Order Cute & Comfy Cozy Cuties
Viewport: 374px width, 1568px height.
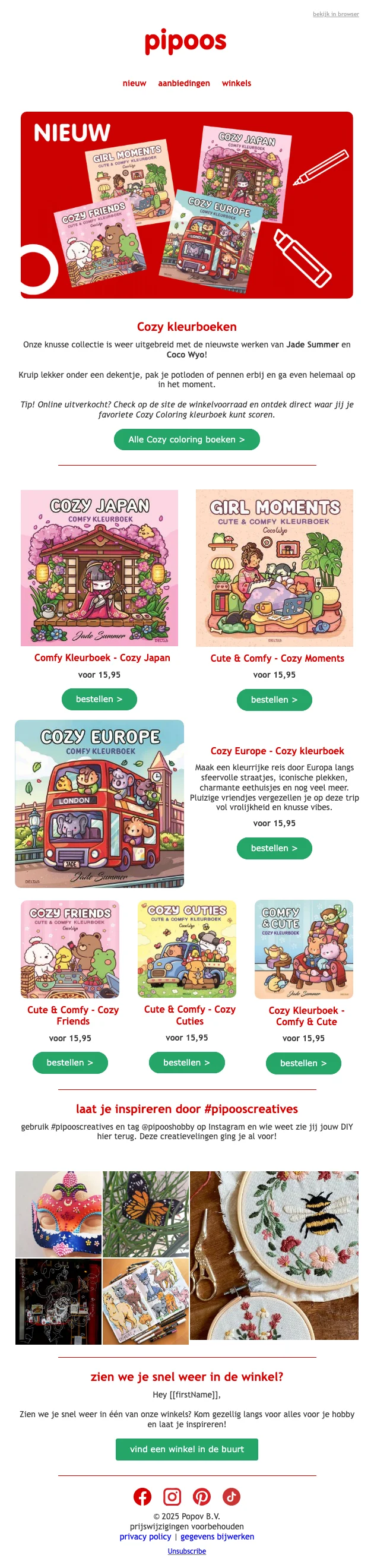pyautogui.click(x=186, y=1063)
